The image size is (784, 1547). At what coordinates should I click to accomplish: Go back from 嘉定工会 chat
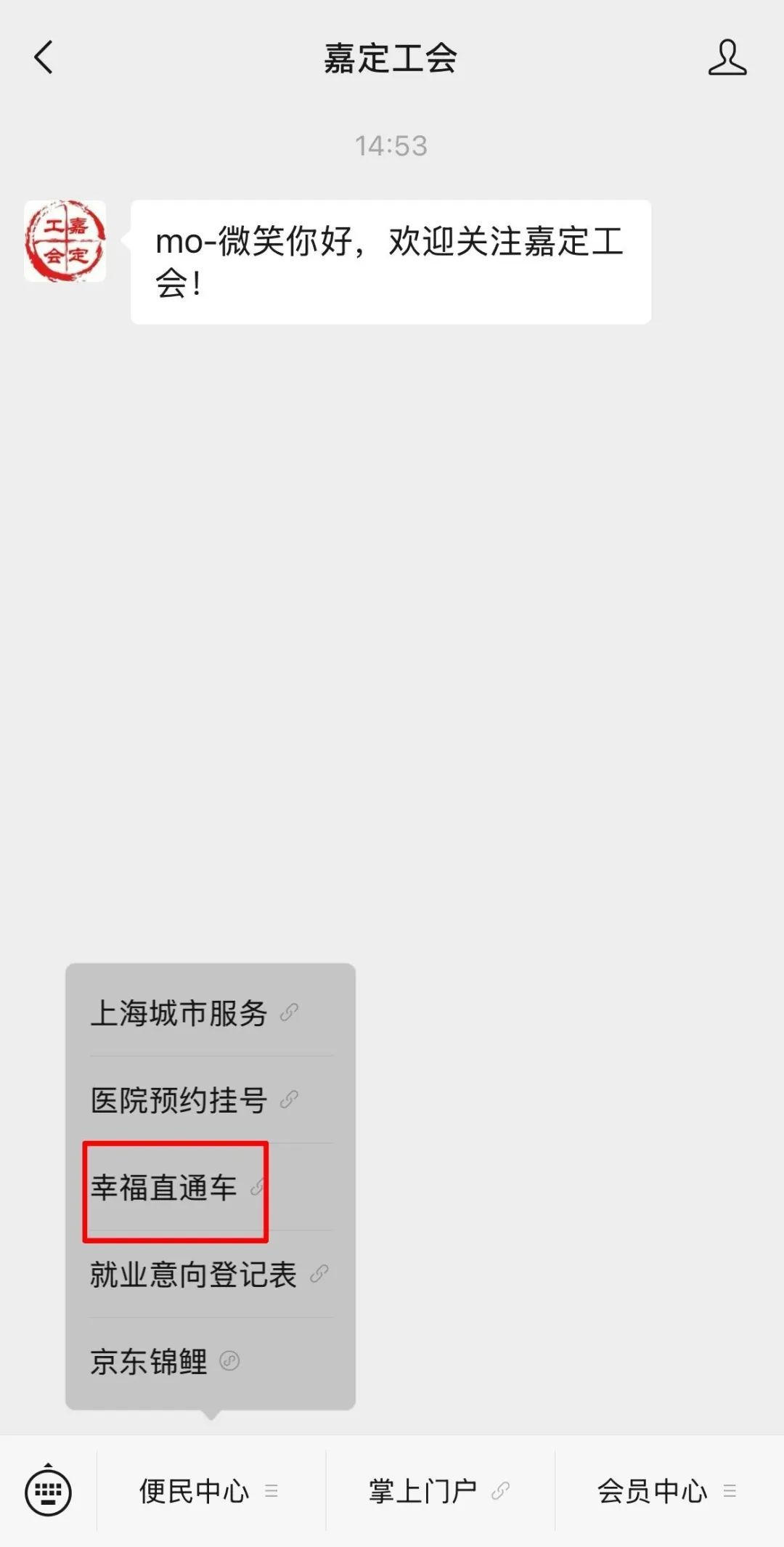tap(44, 57)
